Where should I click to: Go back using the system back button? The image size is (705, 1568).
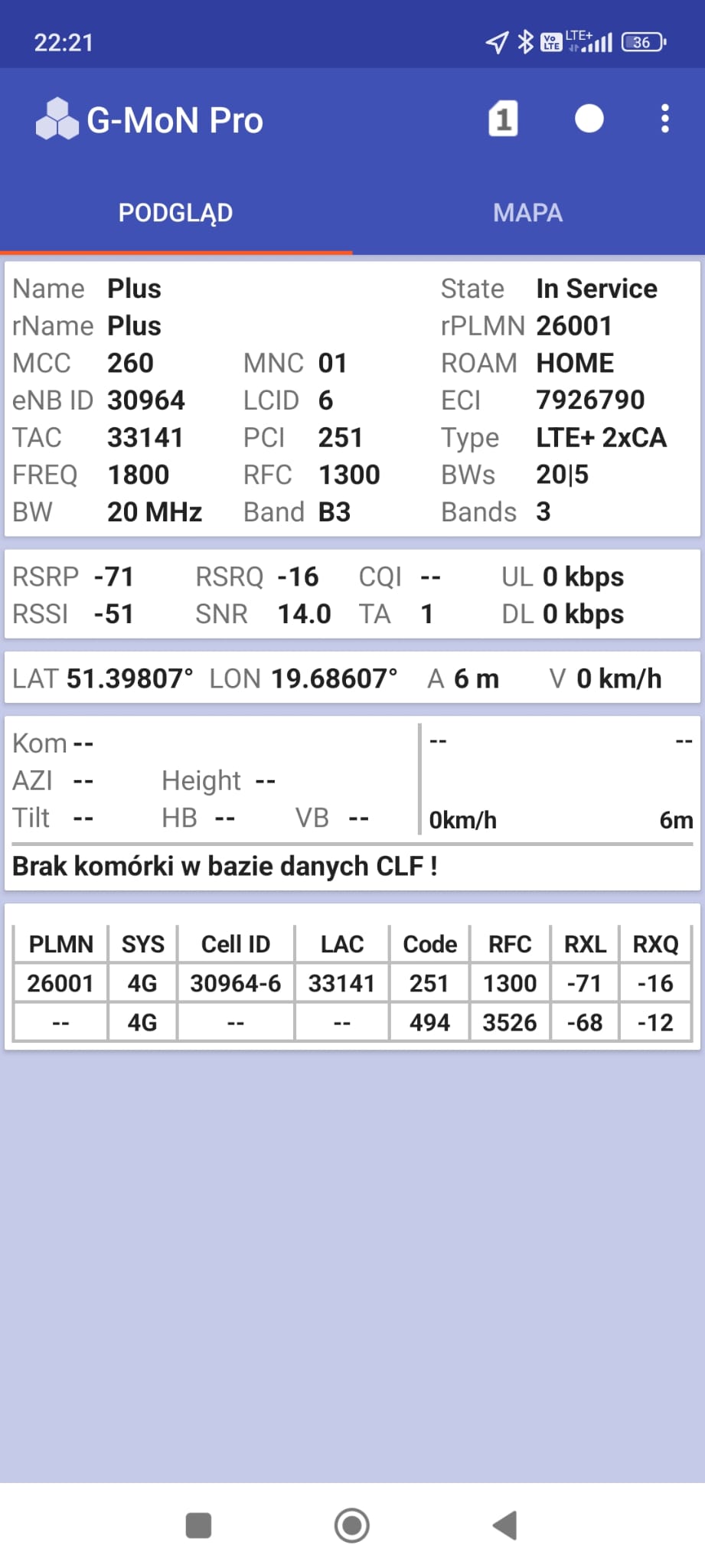tap(505, 1525)
